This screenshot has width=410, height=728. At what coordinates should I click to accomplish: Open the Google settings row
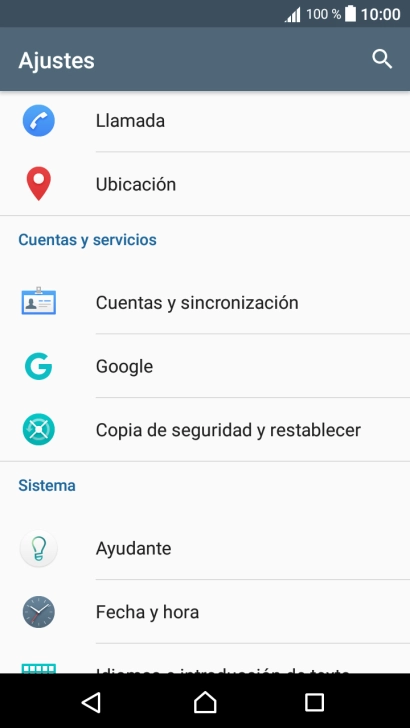point(205,366)
